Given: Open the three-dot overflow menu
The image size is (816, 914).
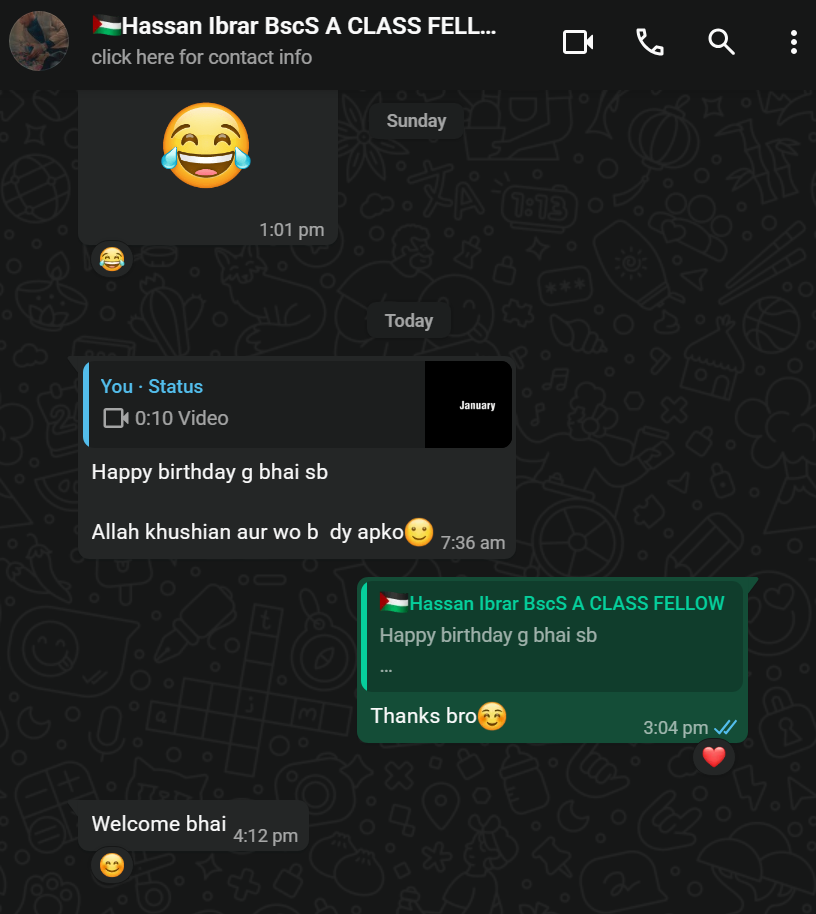Looking at the screenshot, I should pyautogui.click(x=793, y=42).
